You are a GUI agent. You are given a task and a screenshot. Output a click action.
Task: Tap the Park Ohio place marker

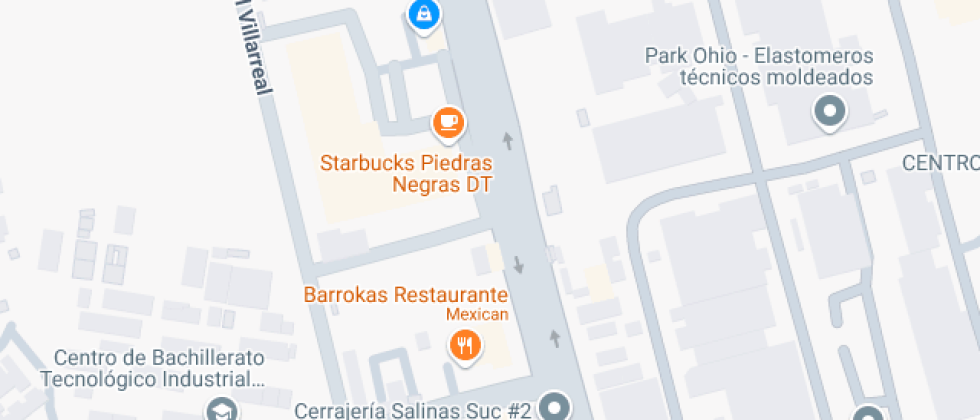[829, 111]
